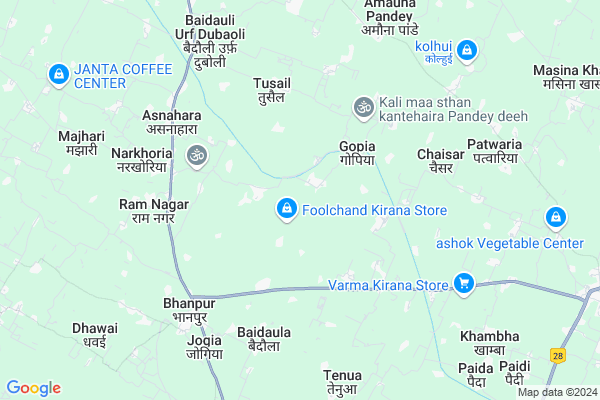Viewport: 600px width, 400px height.
Task: Tap the Varma Kirana Store pin
Action: coord(463,285)
